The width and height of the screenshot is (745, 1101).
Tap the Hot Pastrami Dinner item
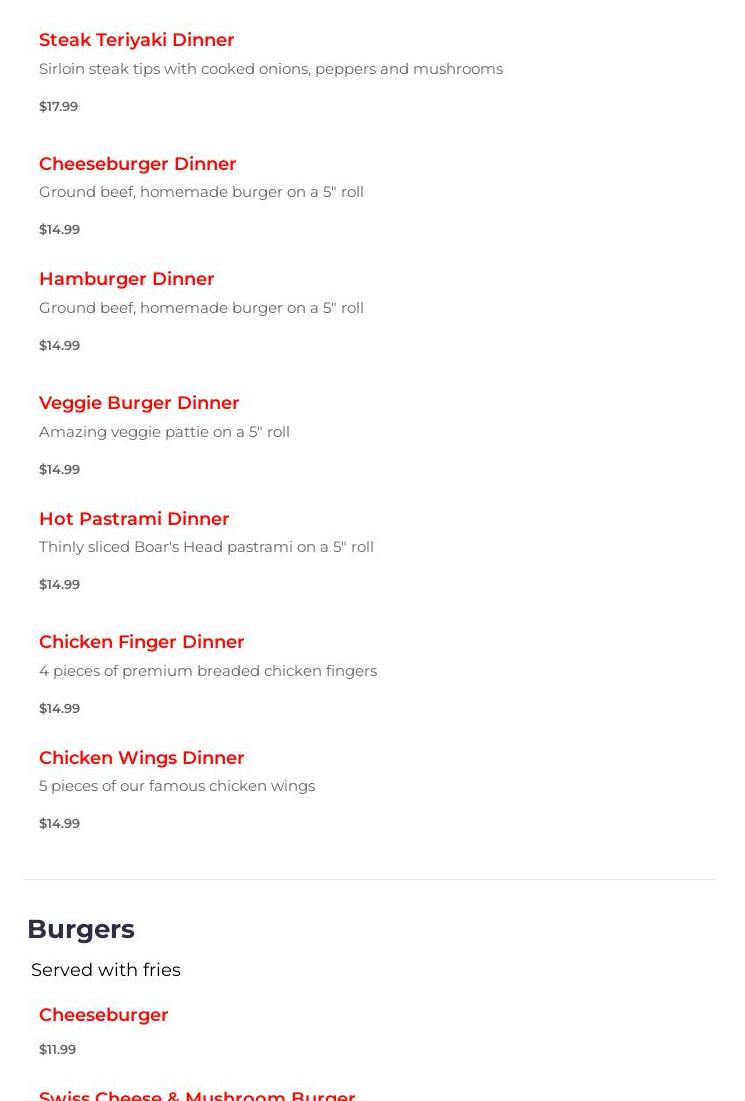(x=134, y=519)
